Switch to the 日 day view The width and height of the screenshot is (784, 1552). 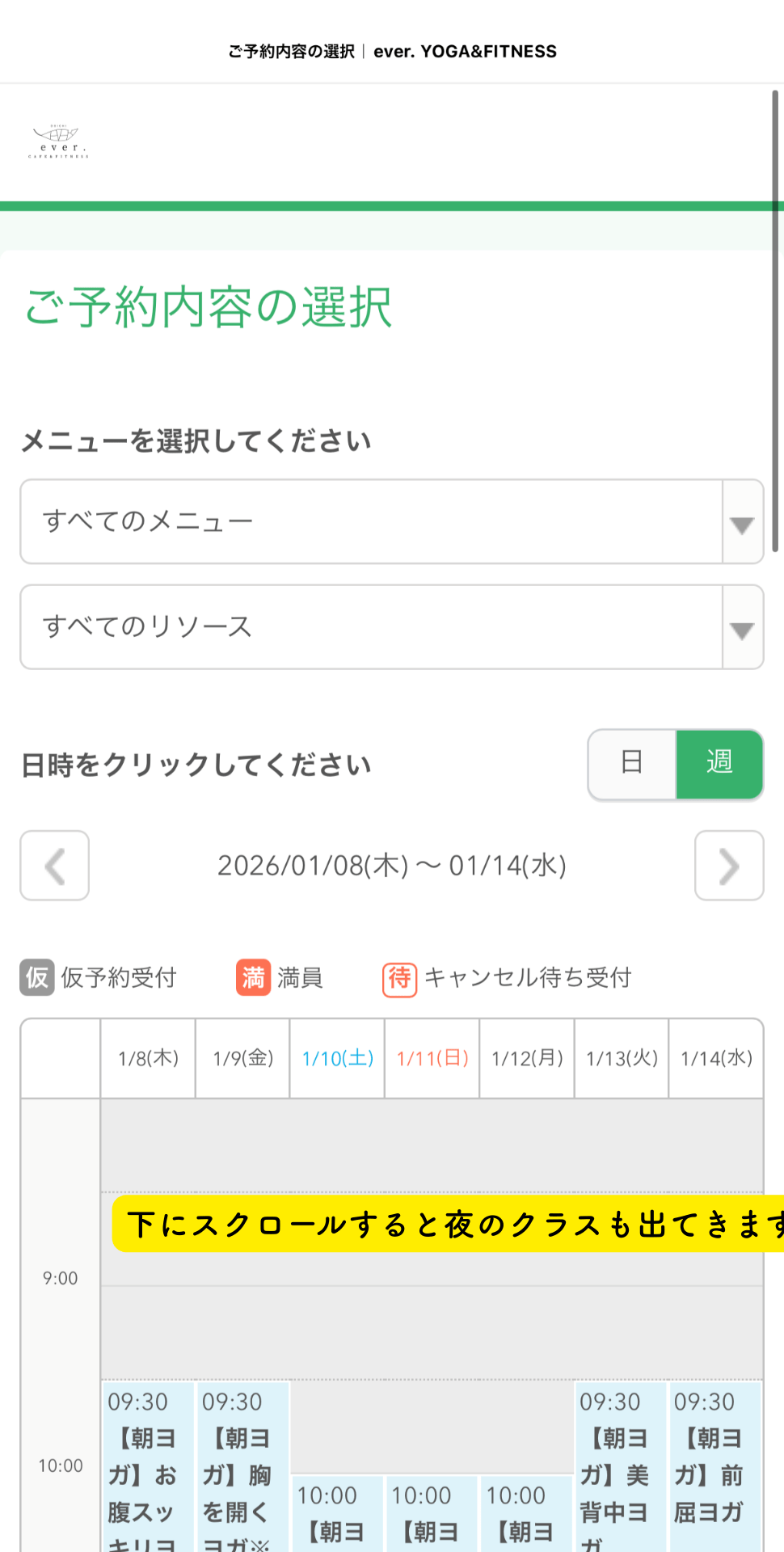pos(632,764)
